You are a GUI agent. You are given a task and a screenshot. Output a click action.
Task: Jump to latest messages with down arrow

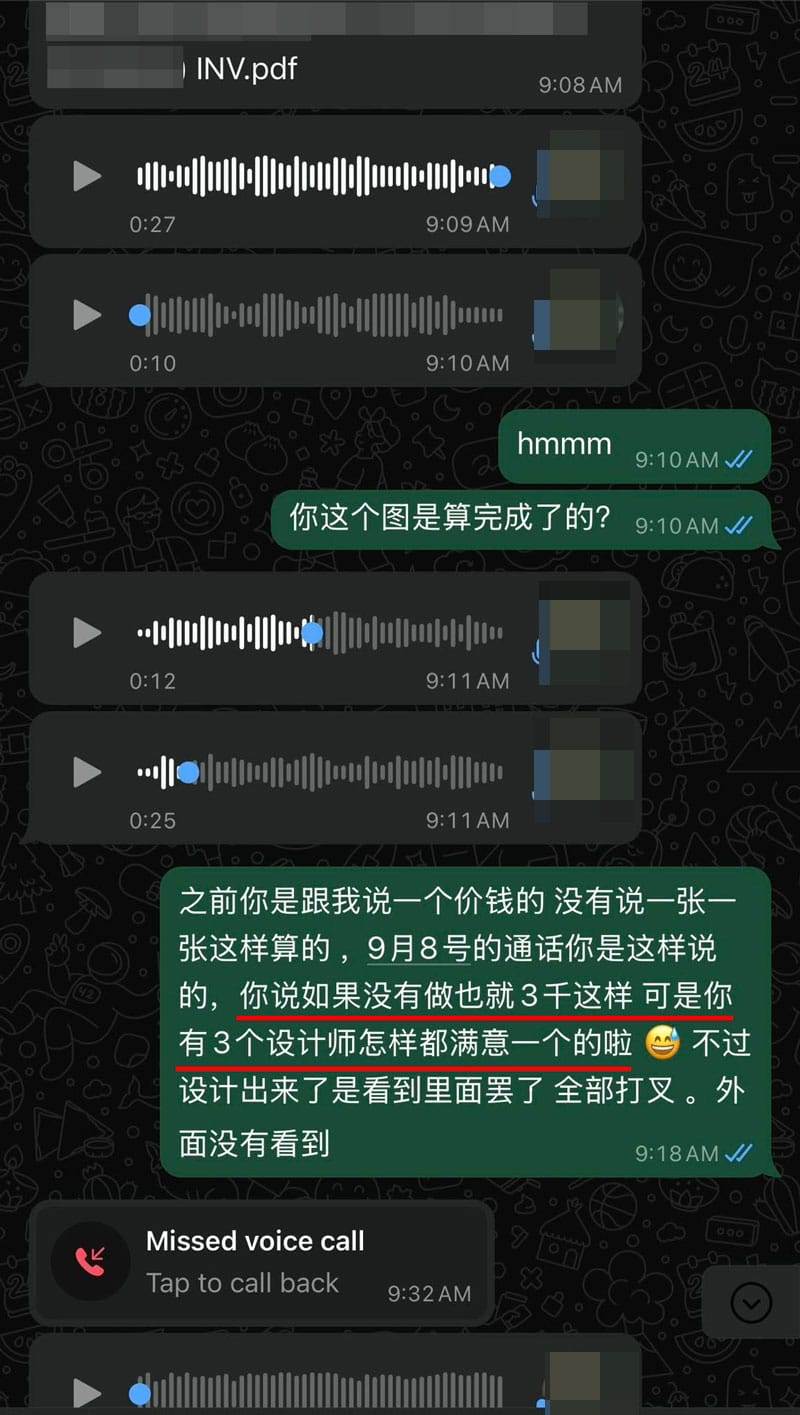(x=751, y=1302)
